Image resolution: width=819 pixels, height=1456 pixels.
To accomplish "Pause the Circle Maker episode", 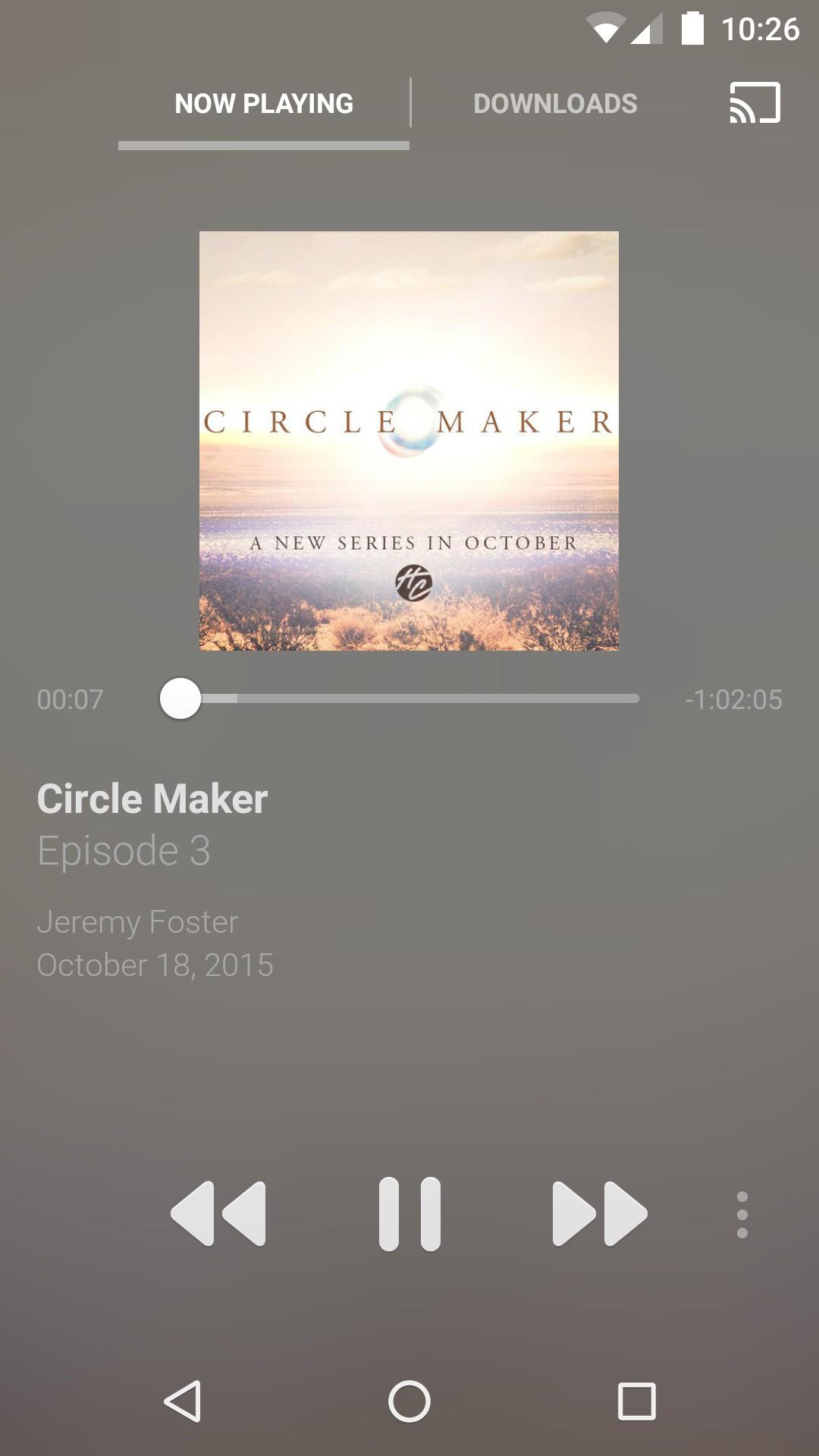I will tap(409, 1213).
